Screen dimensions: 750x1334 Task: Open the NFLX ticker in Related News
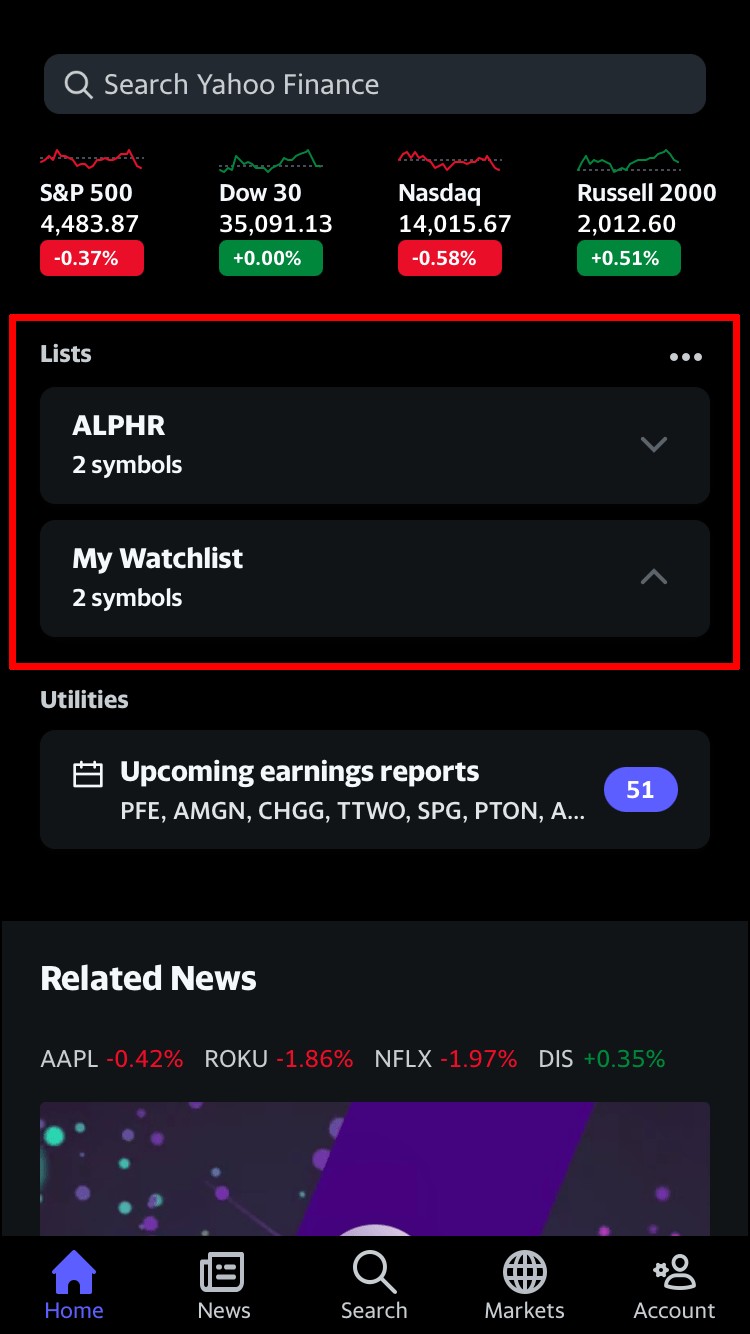(445, 1058)
